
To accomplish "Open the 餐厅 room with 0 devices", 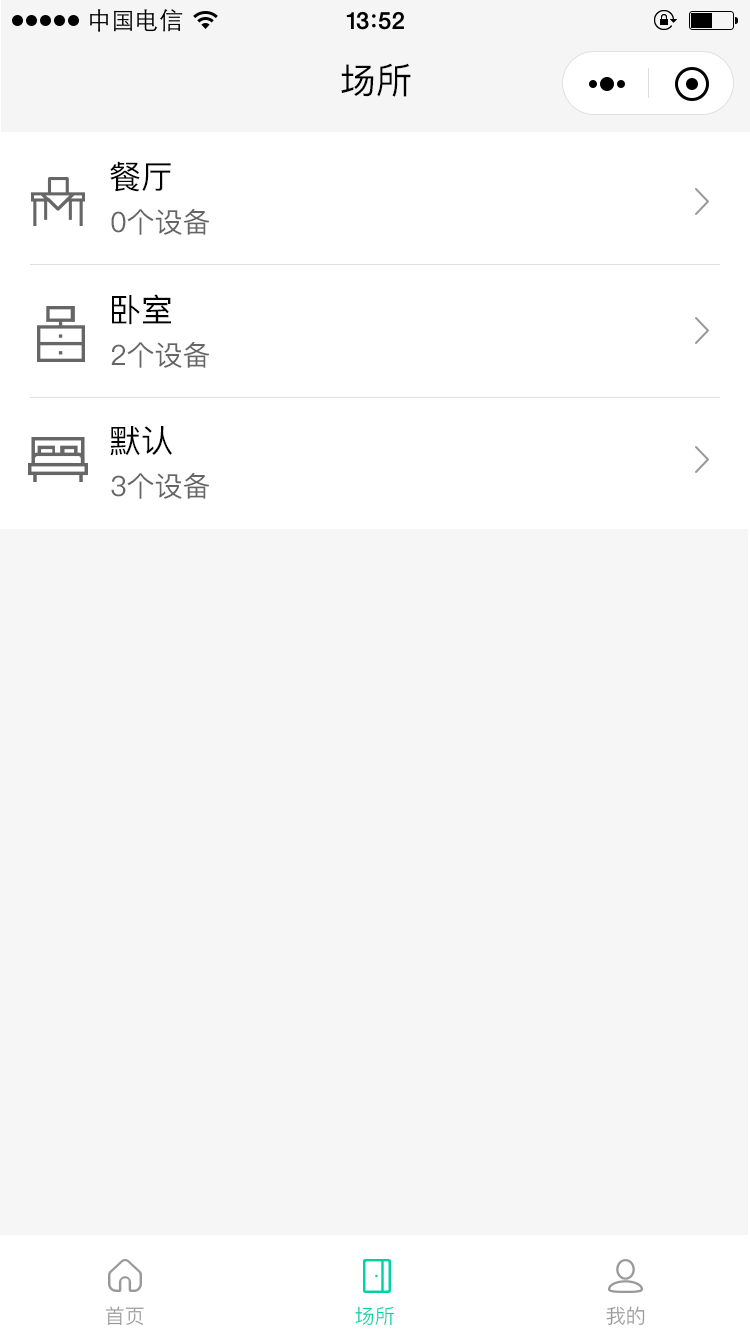I will coord(375,200).
